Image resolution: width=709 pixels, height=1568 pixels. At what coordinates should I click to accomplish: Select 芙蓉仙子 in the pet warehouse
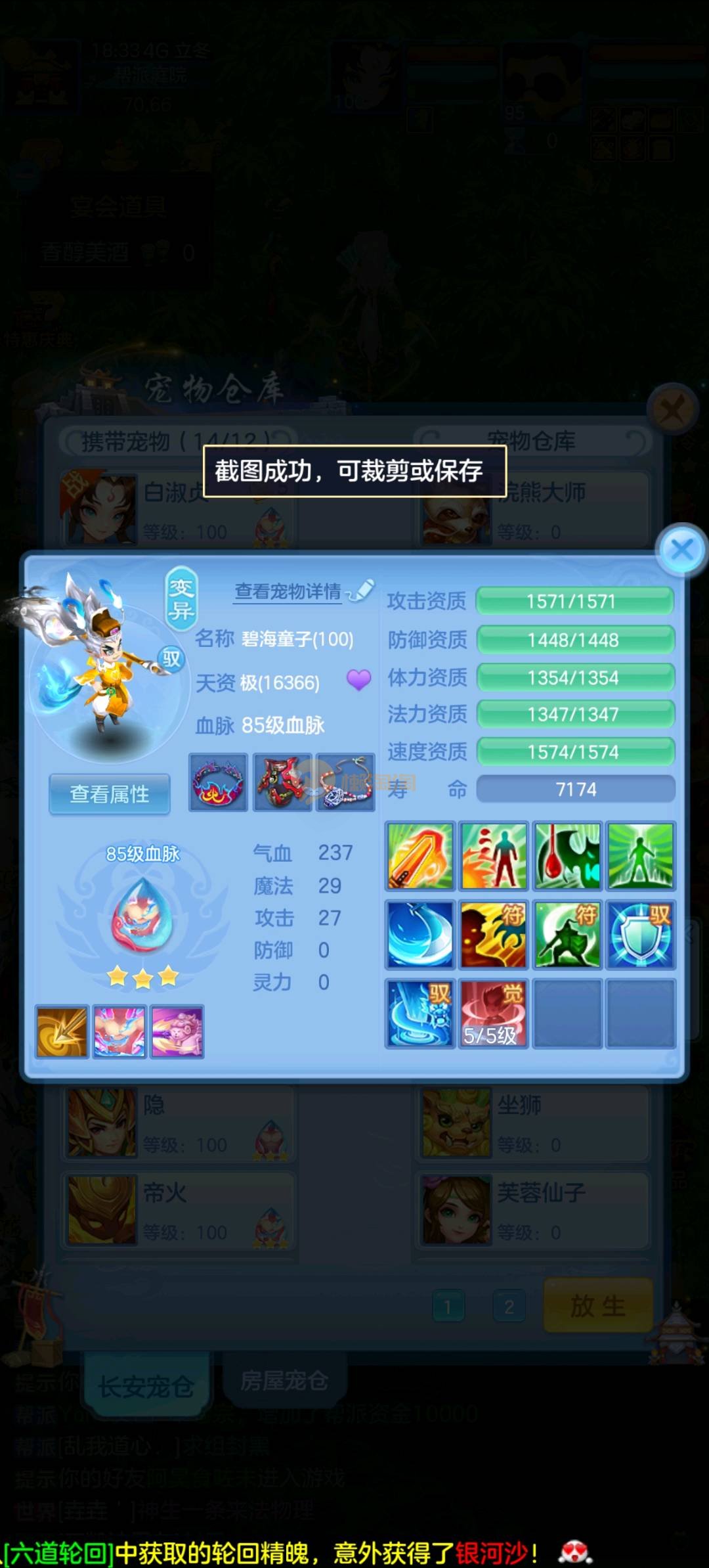[532, 1210]
